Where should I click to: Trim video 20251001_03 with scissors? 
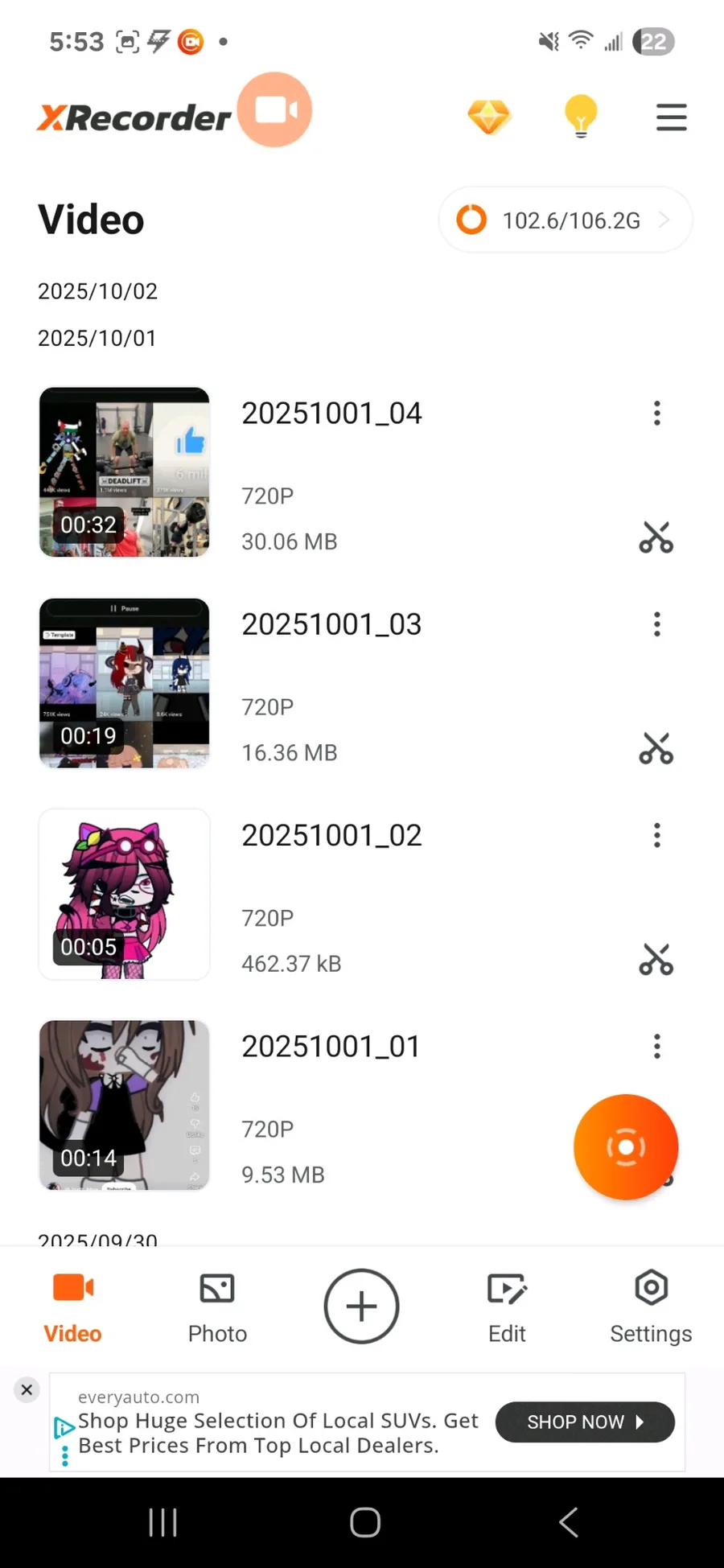(x=656, y=748)
